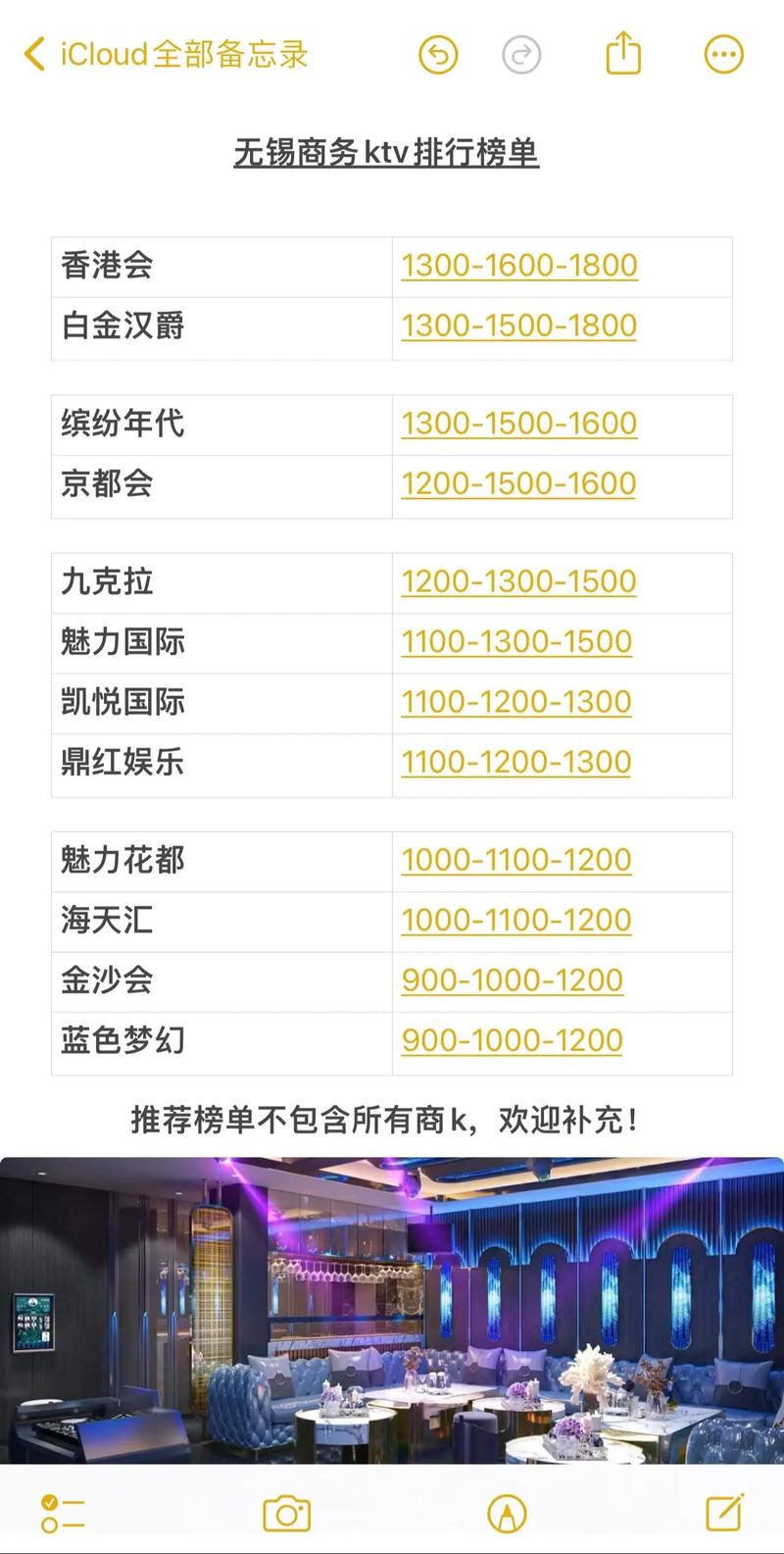Tap the 1300-1500-1800 link for 白金汉爵
The width and height of the screenshot is (784, 1554).
coord(519,326)
